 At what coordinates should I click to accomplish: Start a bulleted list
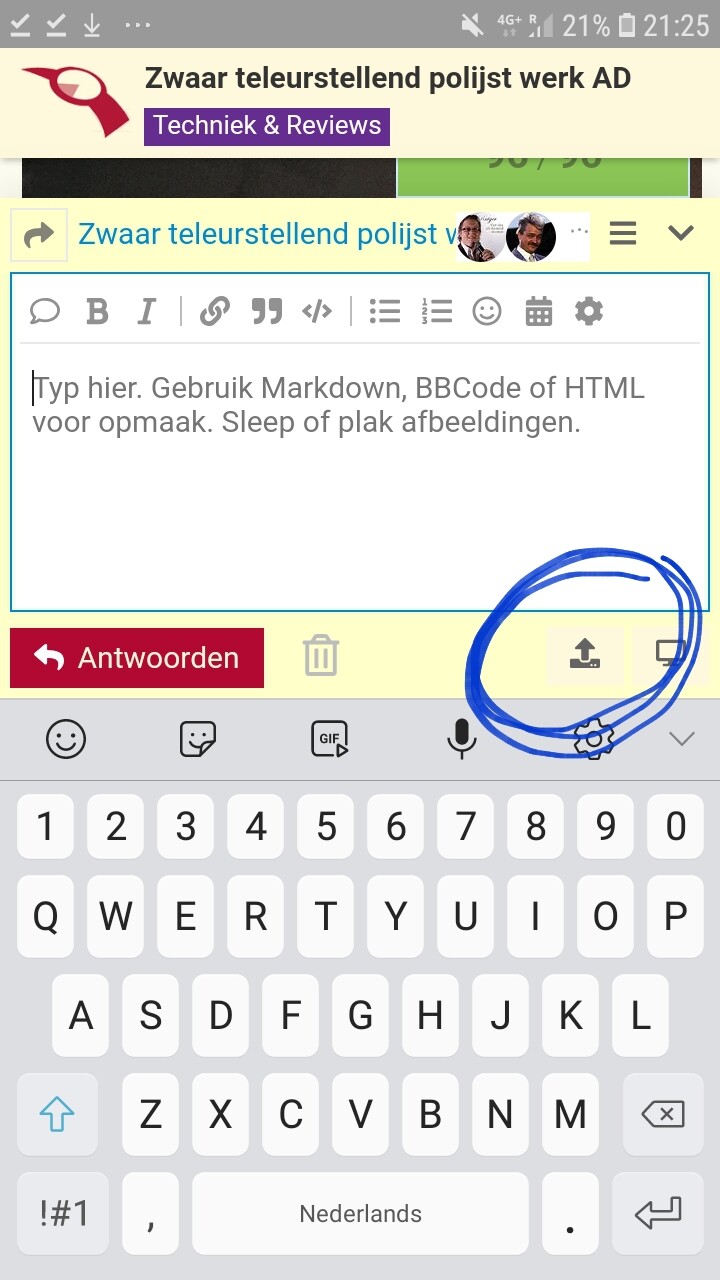click(385, 312)
